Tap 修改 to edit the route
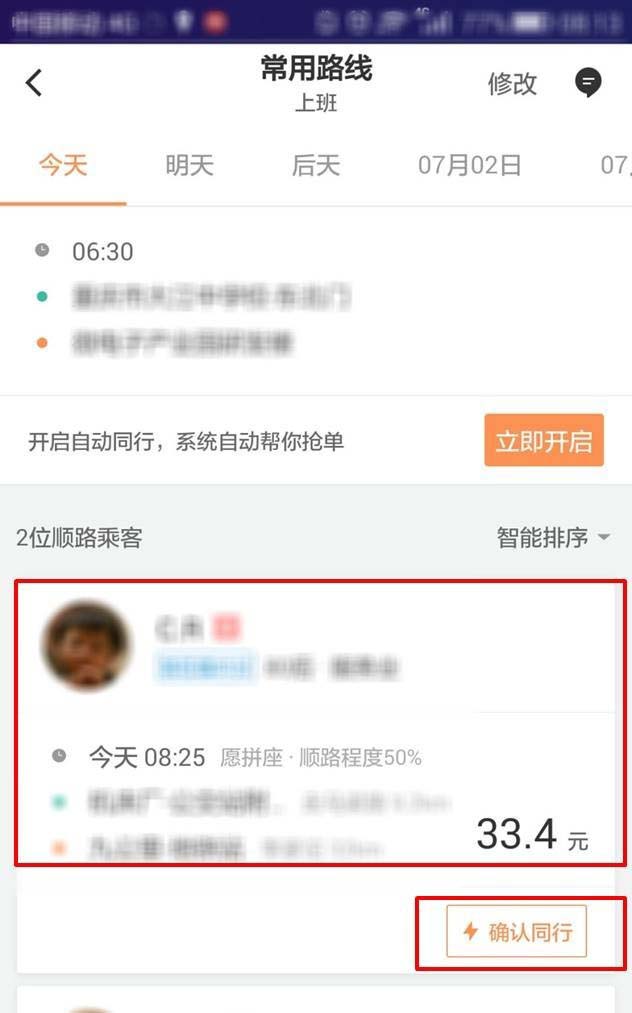This screenshot has width=632, height=1013. point(512,84)
